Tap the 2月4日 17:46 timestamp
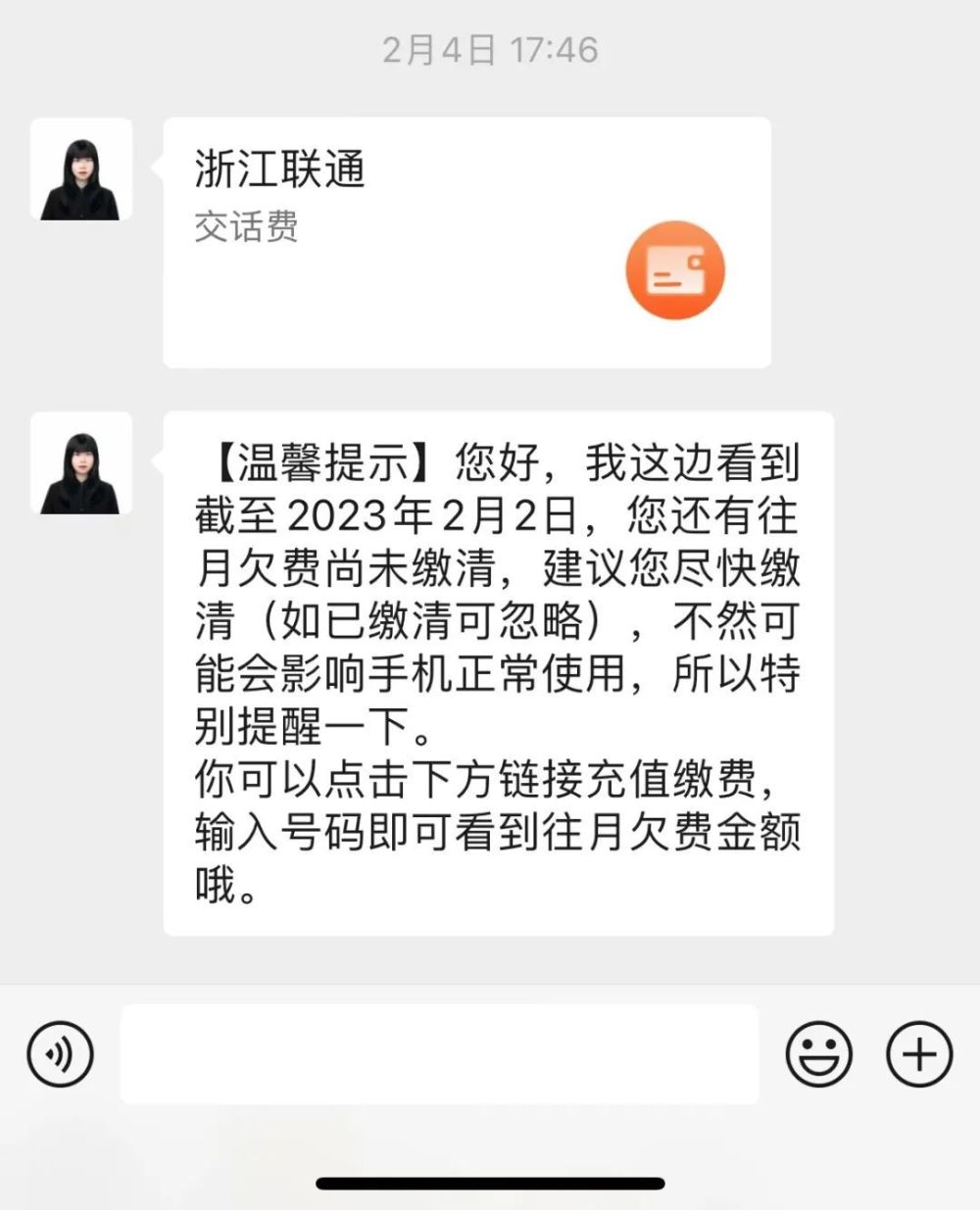The height and width of the screenshot is (1210, 980). (490, 51)
